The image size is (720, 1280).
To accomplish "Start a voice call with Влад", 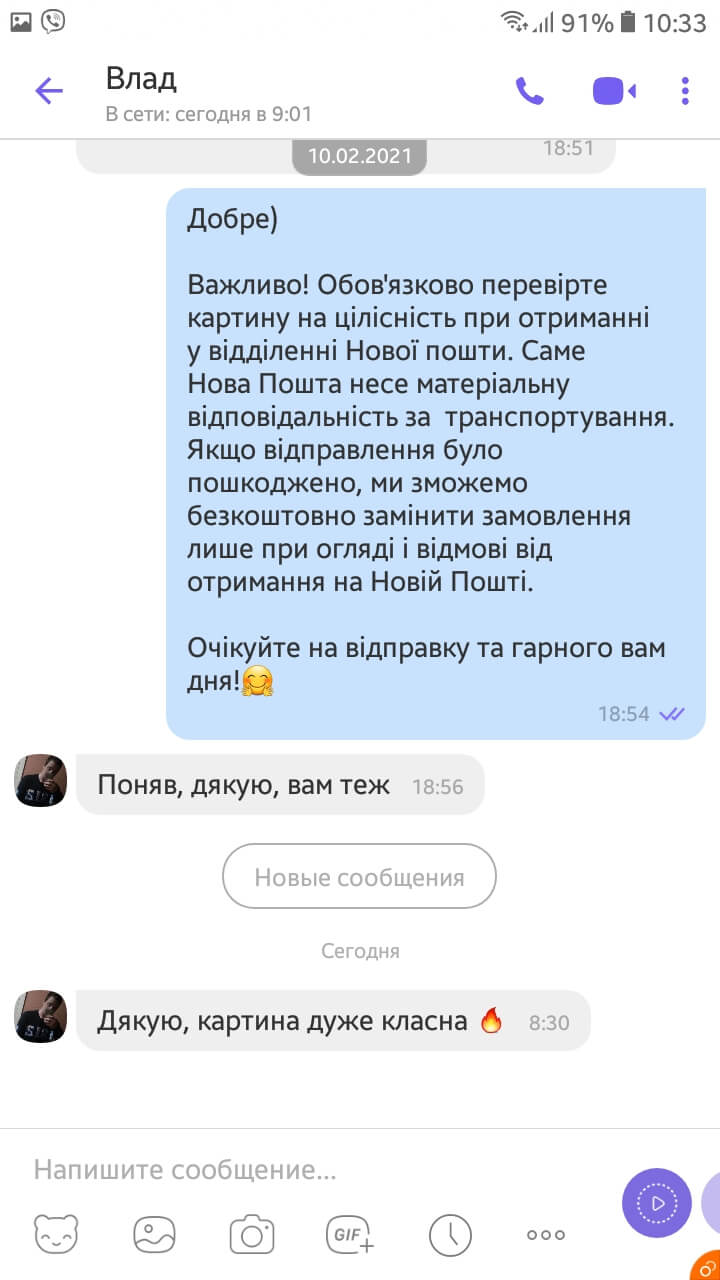I will 530,92.
